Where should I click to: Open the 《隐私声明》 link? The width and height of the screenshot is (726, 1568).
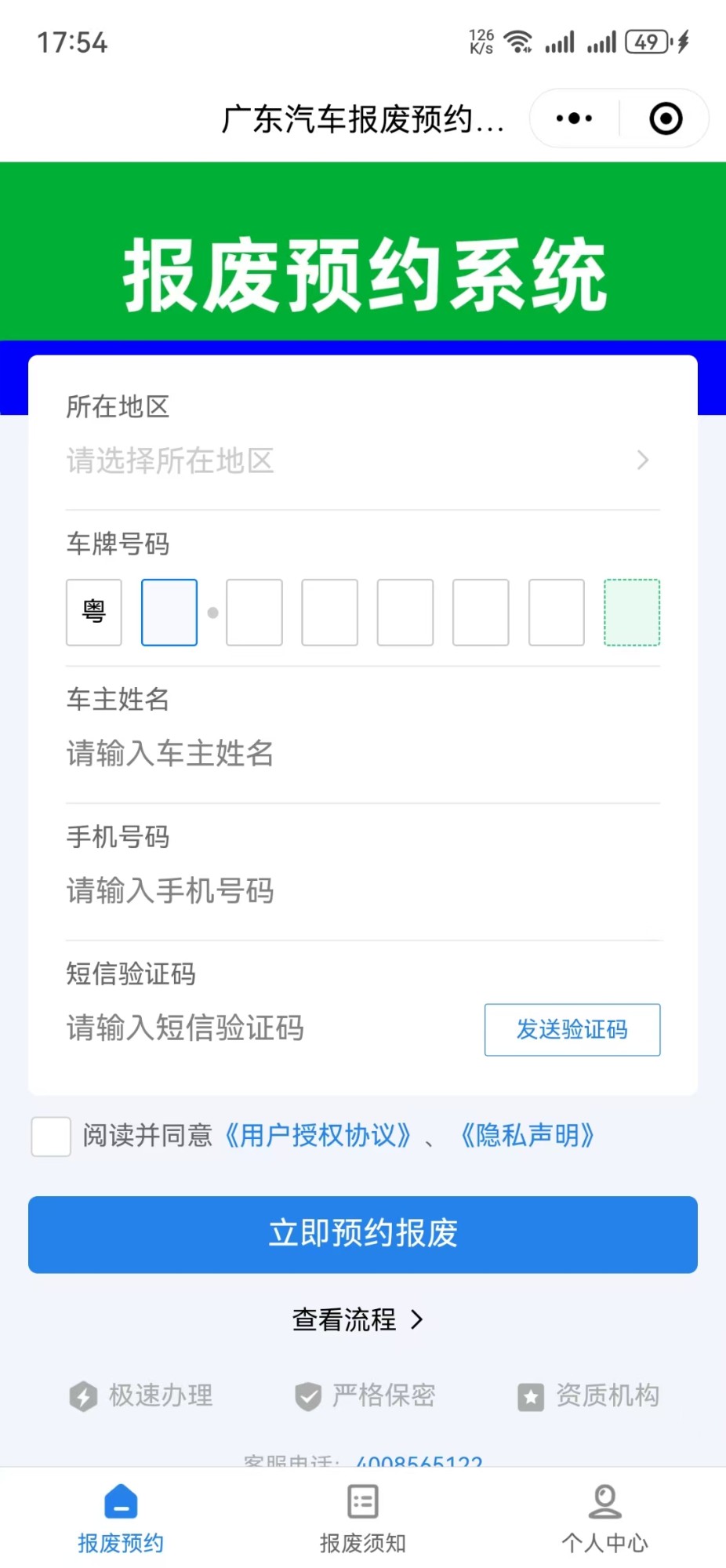coord(527,1136)
